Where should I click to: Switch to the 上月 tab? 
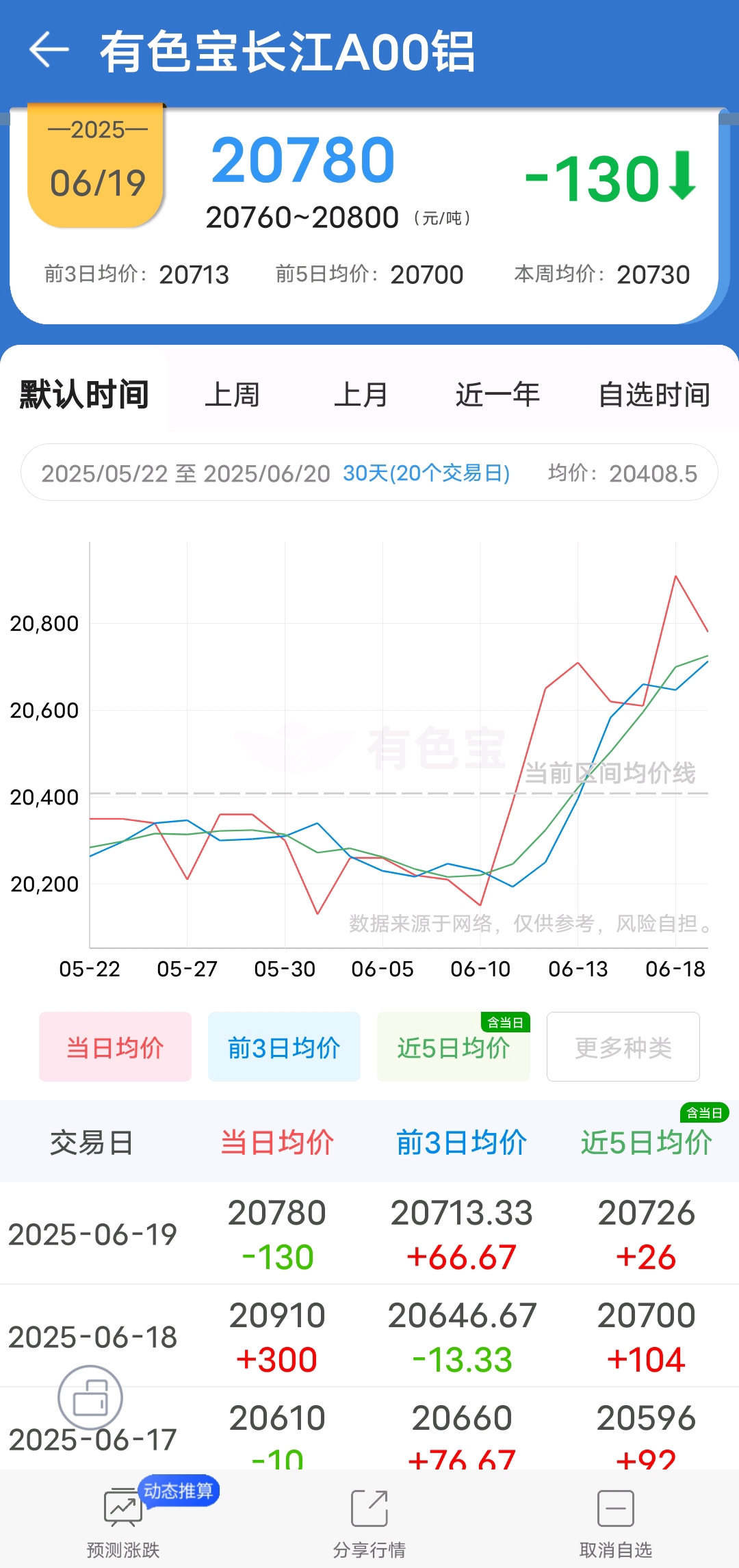(x=361, y=395)
